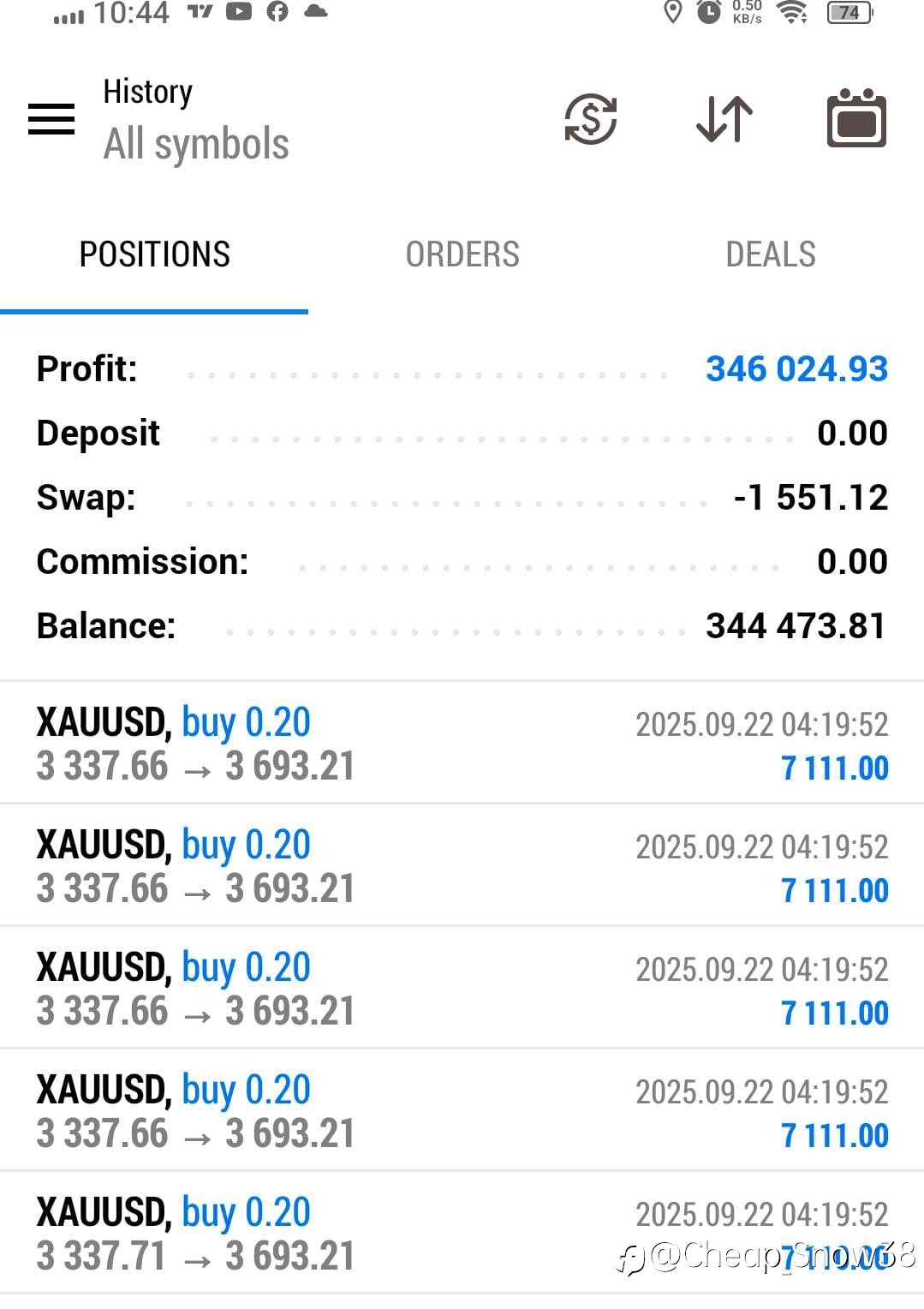924x1309 pixels.
Task: Open the symbol filter icon
Action: (590, 119)
